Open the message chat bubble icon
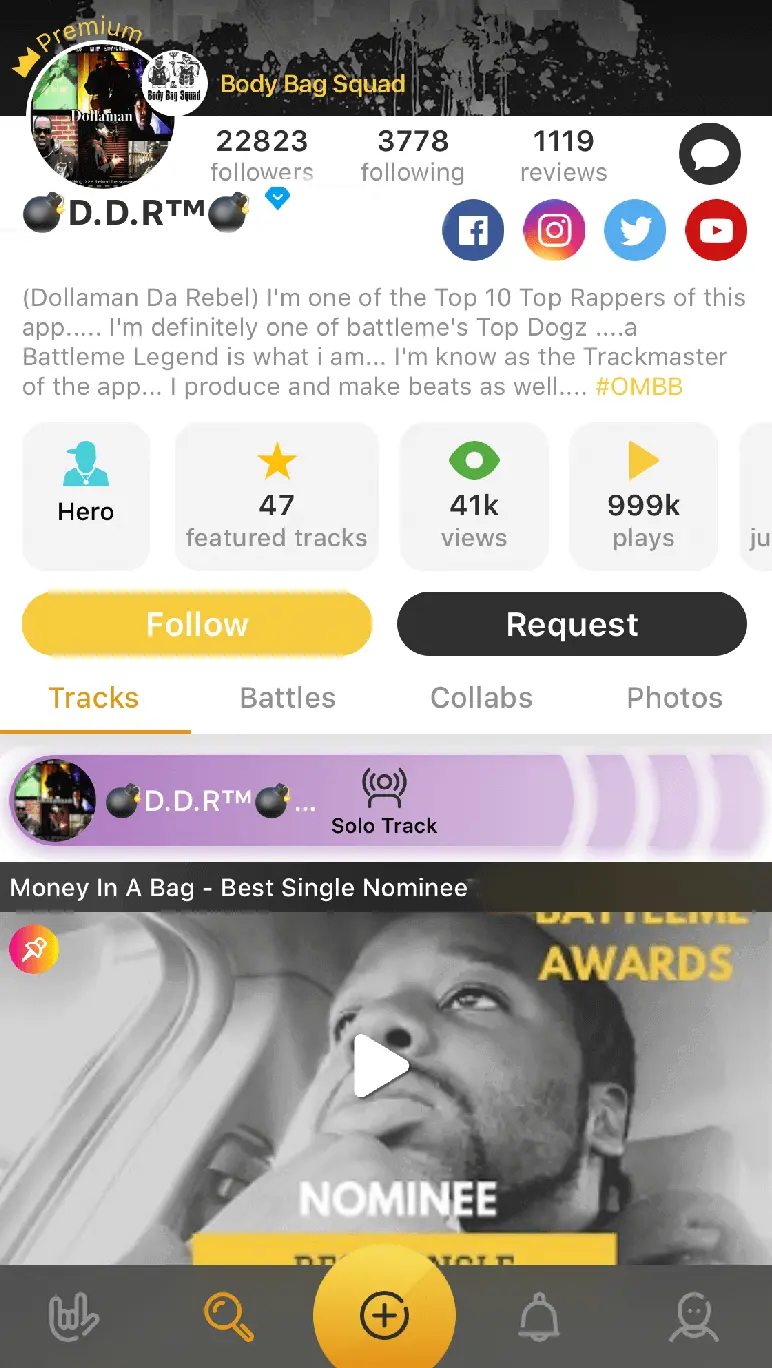 [x=709, y=155]
